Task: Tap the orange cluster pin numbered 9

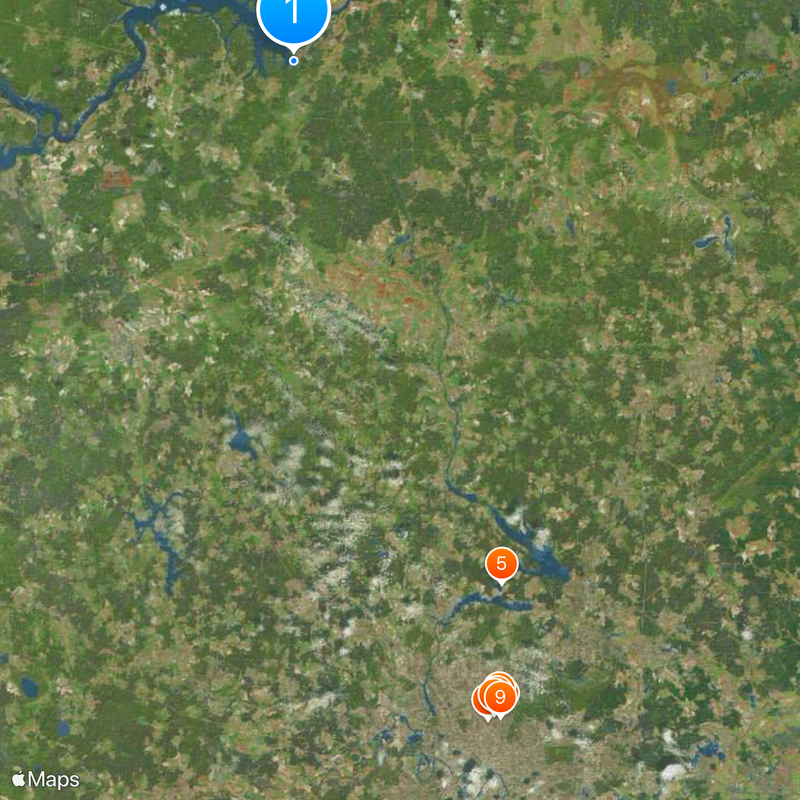Action: click(499, 695)
